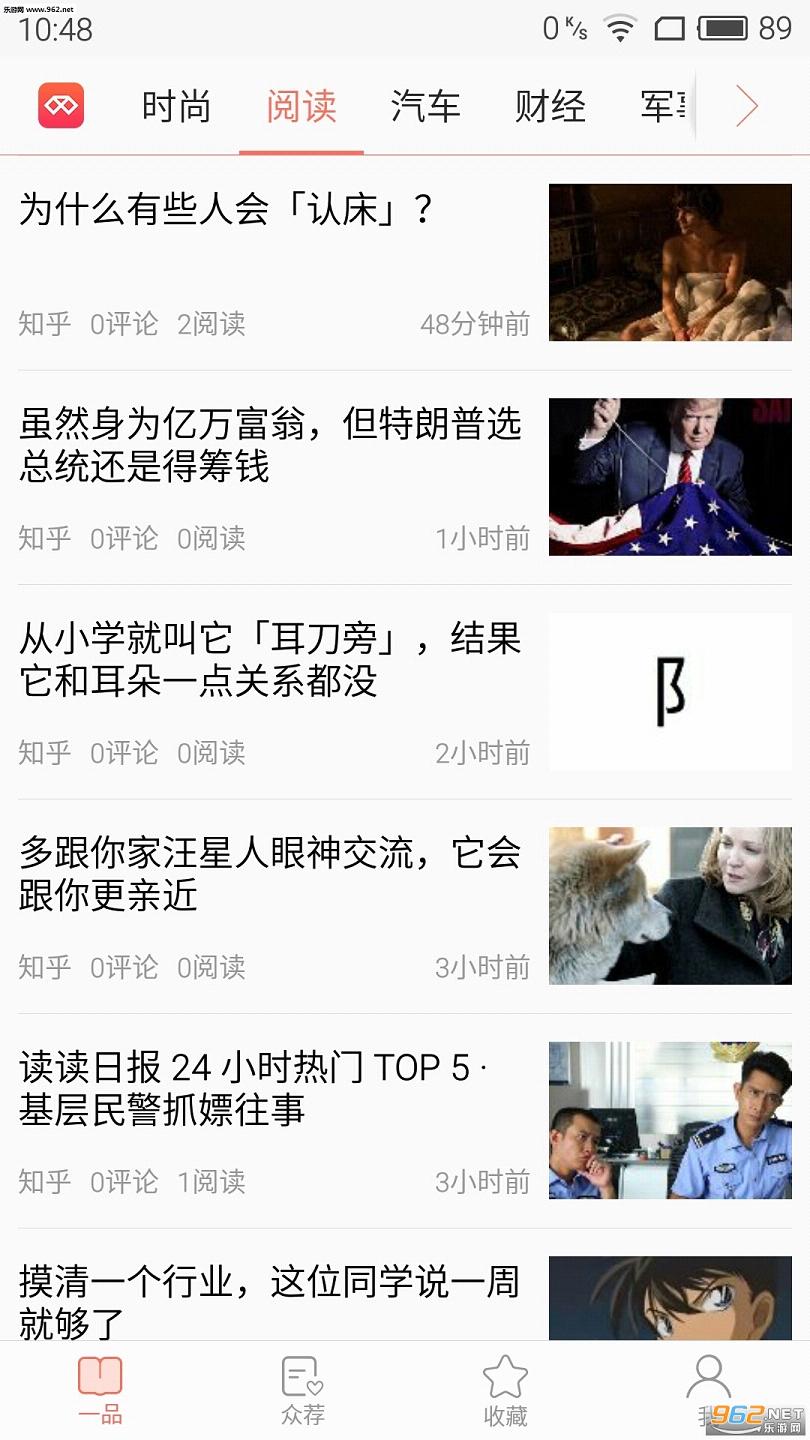Viewport: 810px width, 1440px height.
Task: Switch to the 众荐 bottom tab
Action: 302,1390
